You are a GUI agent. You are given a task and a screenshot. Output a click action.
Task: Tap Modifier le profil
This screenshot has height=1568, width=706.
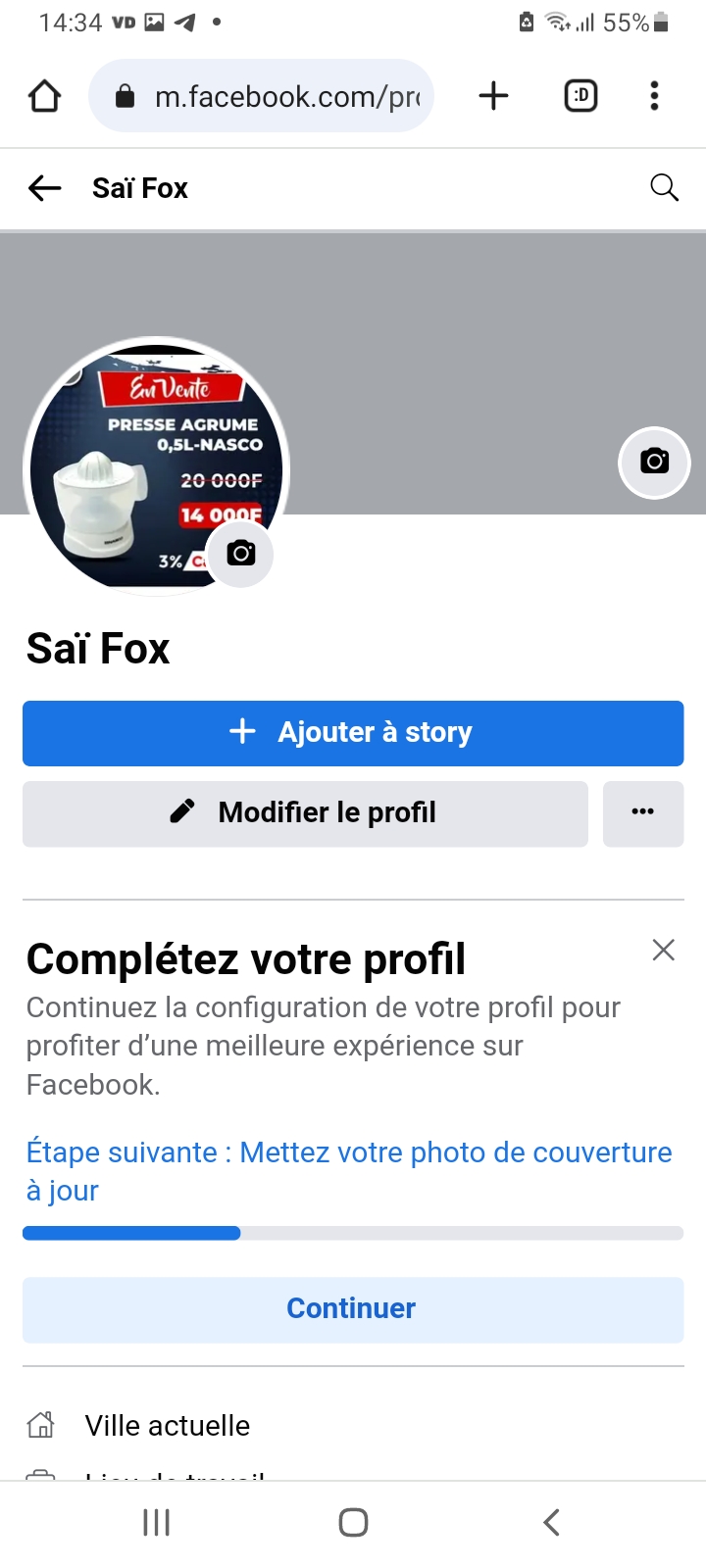[305, 813]
